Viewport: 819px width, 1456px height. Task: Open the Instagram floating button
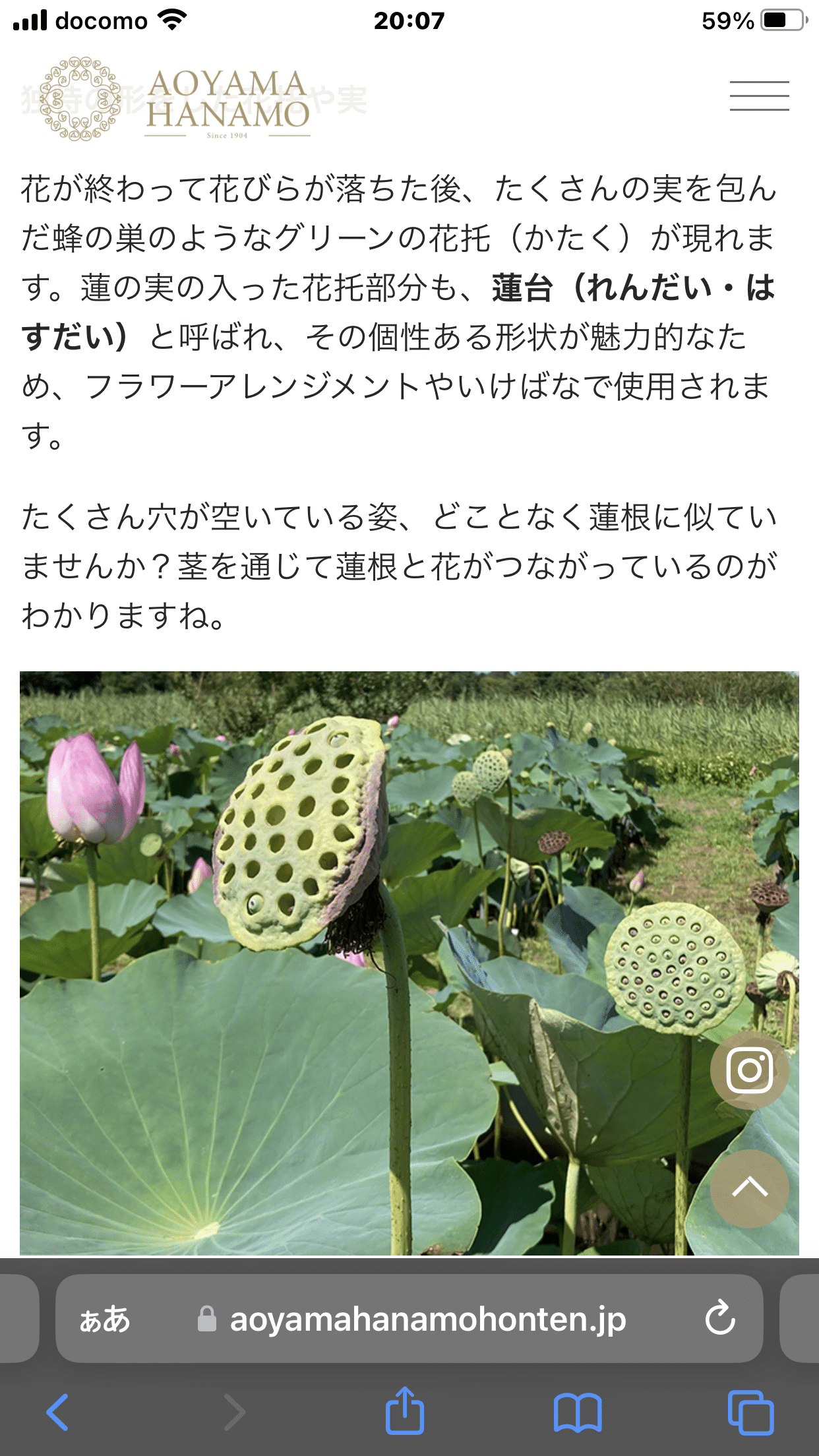click(x=750, y=1070)
